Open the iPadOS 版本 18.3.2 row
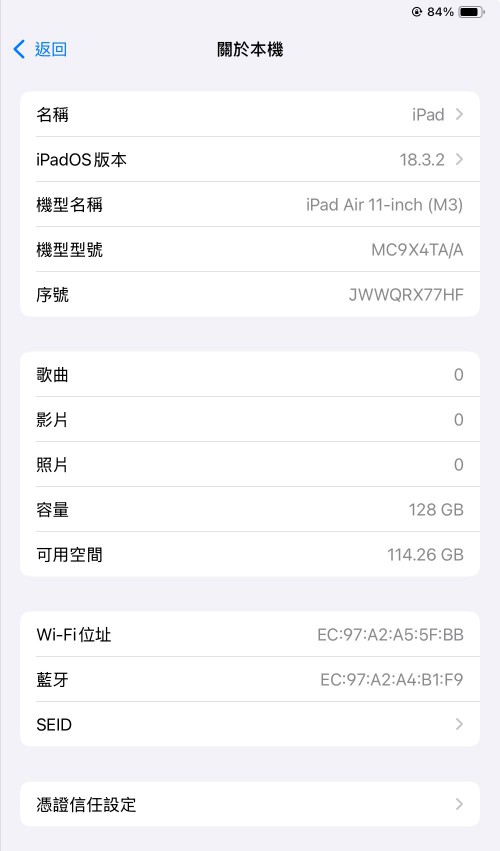This screenshot has width=500, height=851. pyautogui.click(x=250, y=160)
